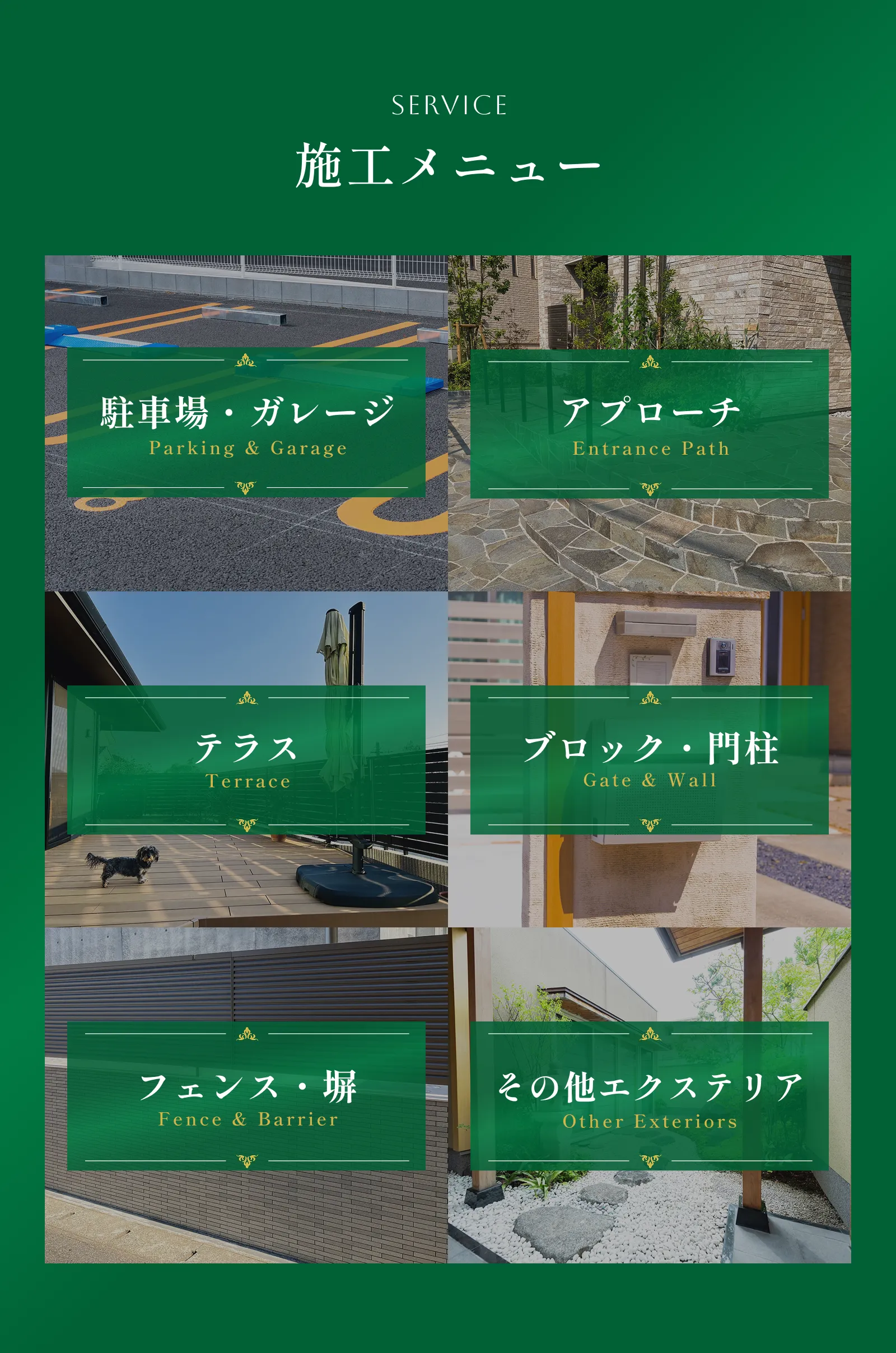Select the アプローチ (Entrance Path) service tile

point(649,423)
